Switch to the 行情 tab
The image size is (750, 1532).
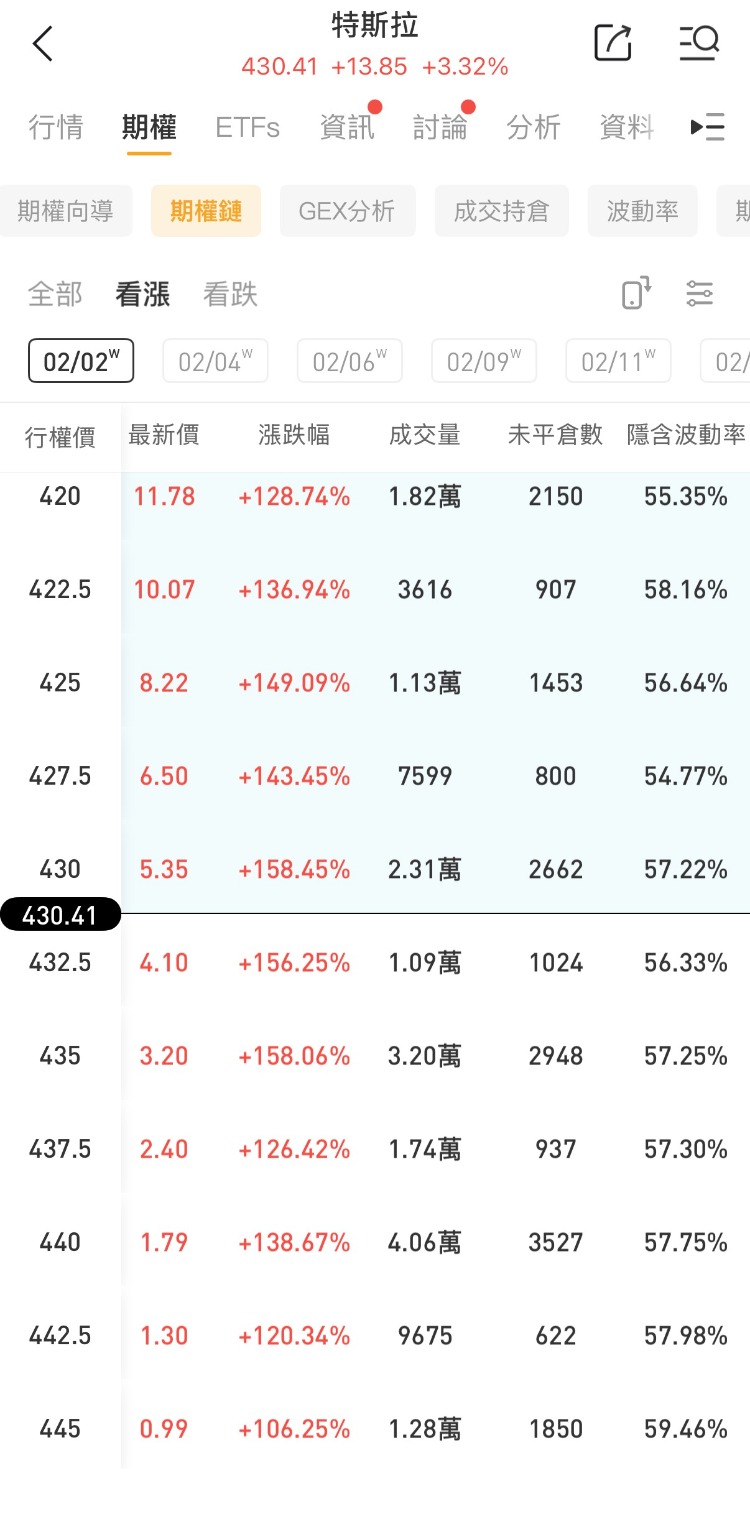tap(56, 128)
